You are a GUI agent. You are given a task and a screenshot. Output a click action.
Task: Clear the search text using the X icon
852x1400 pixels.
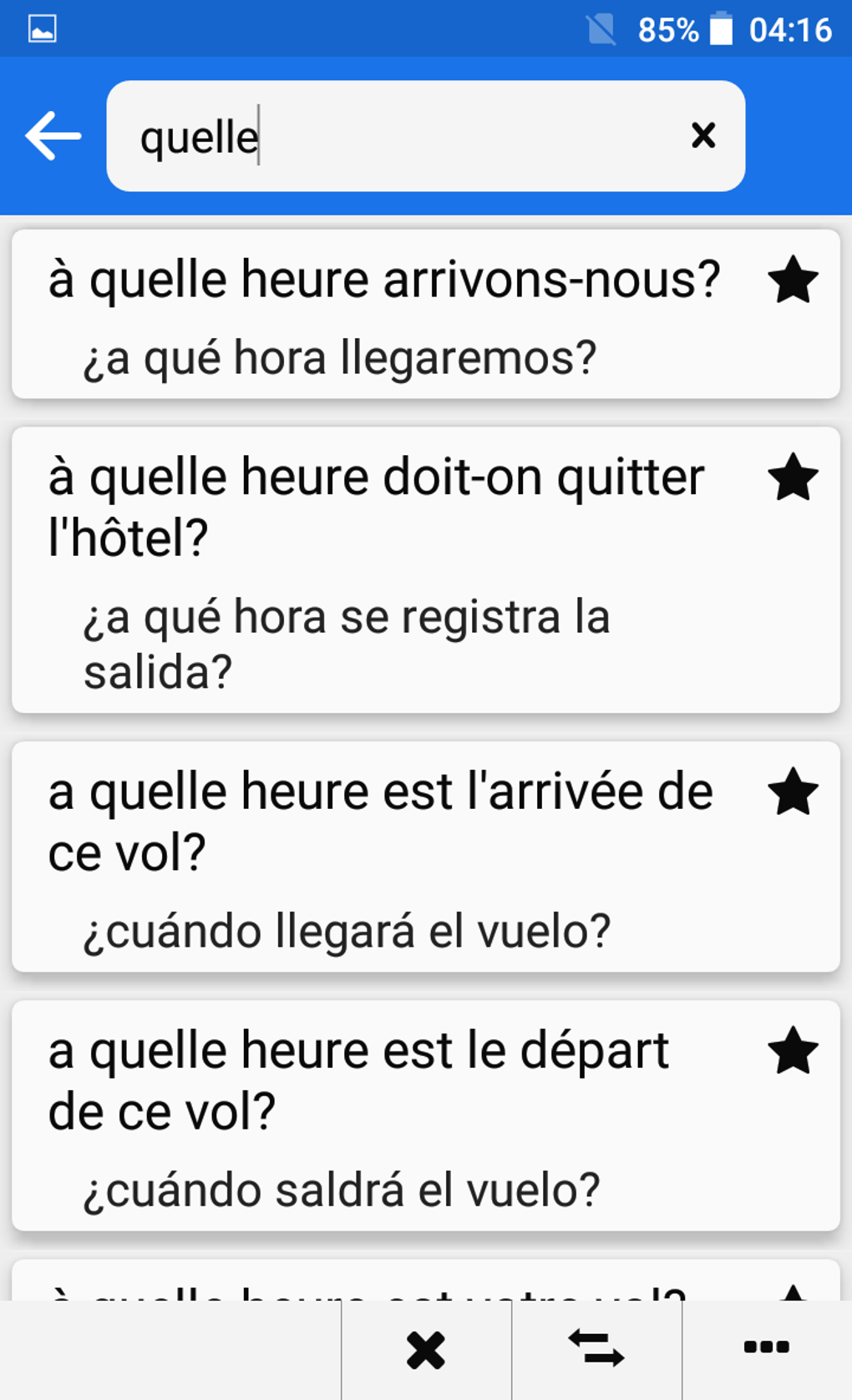coord(704,134)
